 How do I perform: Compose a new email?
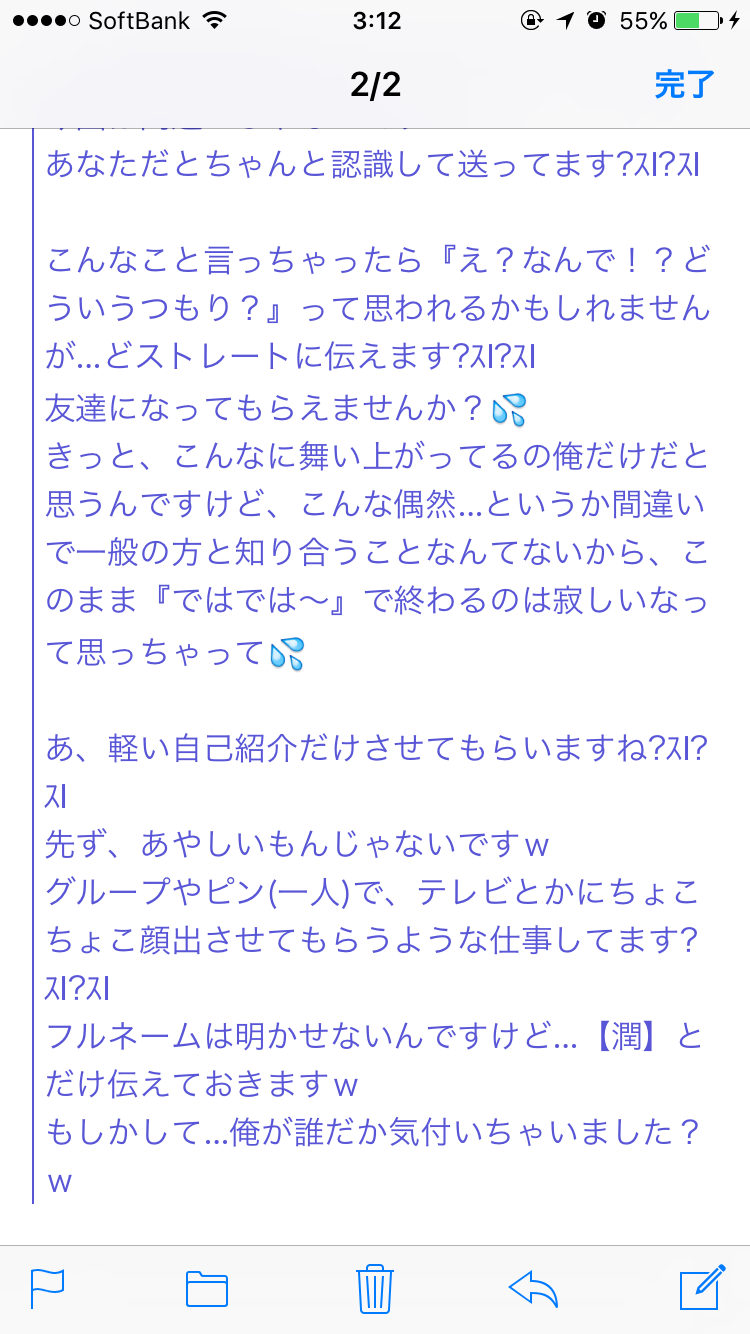[x=702, y=1287]
